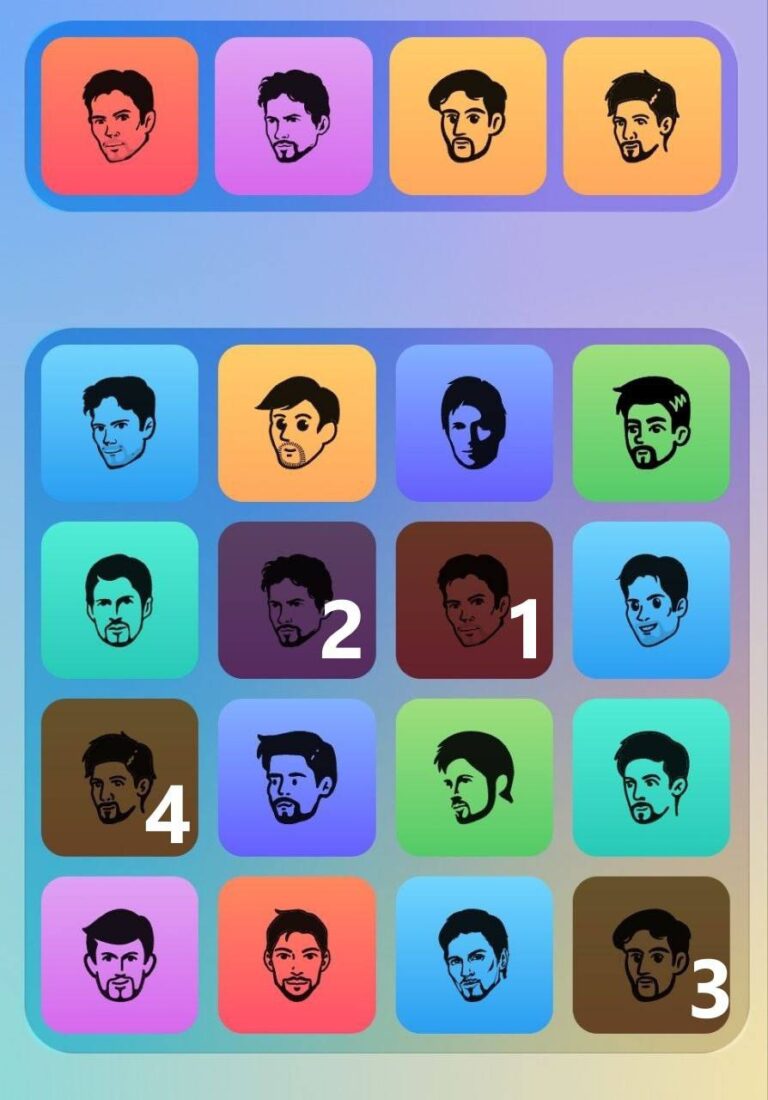Choose the blue-purple tile with full-bearded face
Viewport: 768px width, 1100px height.
coord(296,777)
